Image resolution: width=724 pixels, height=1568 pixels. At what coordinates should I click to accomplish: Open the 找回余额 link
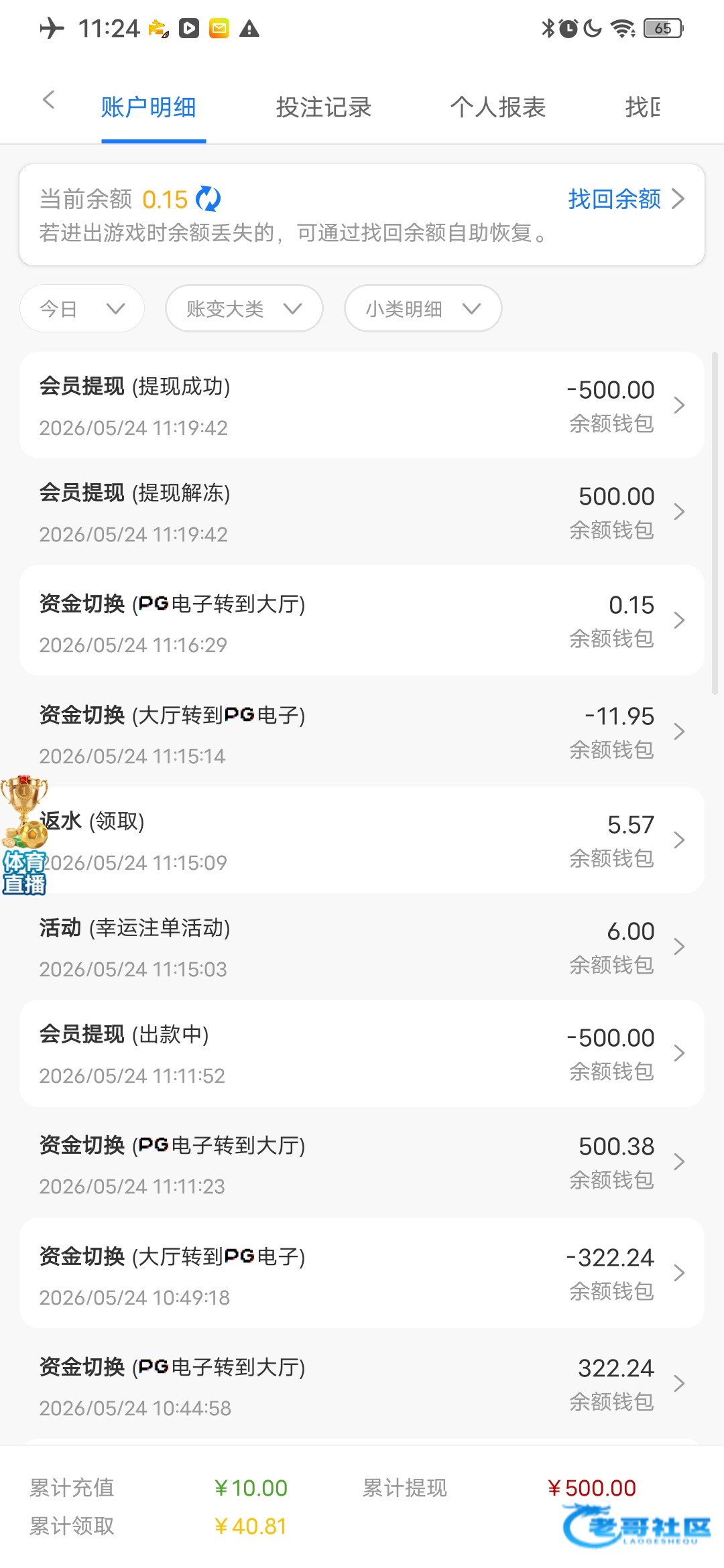coord(627,199)
